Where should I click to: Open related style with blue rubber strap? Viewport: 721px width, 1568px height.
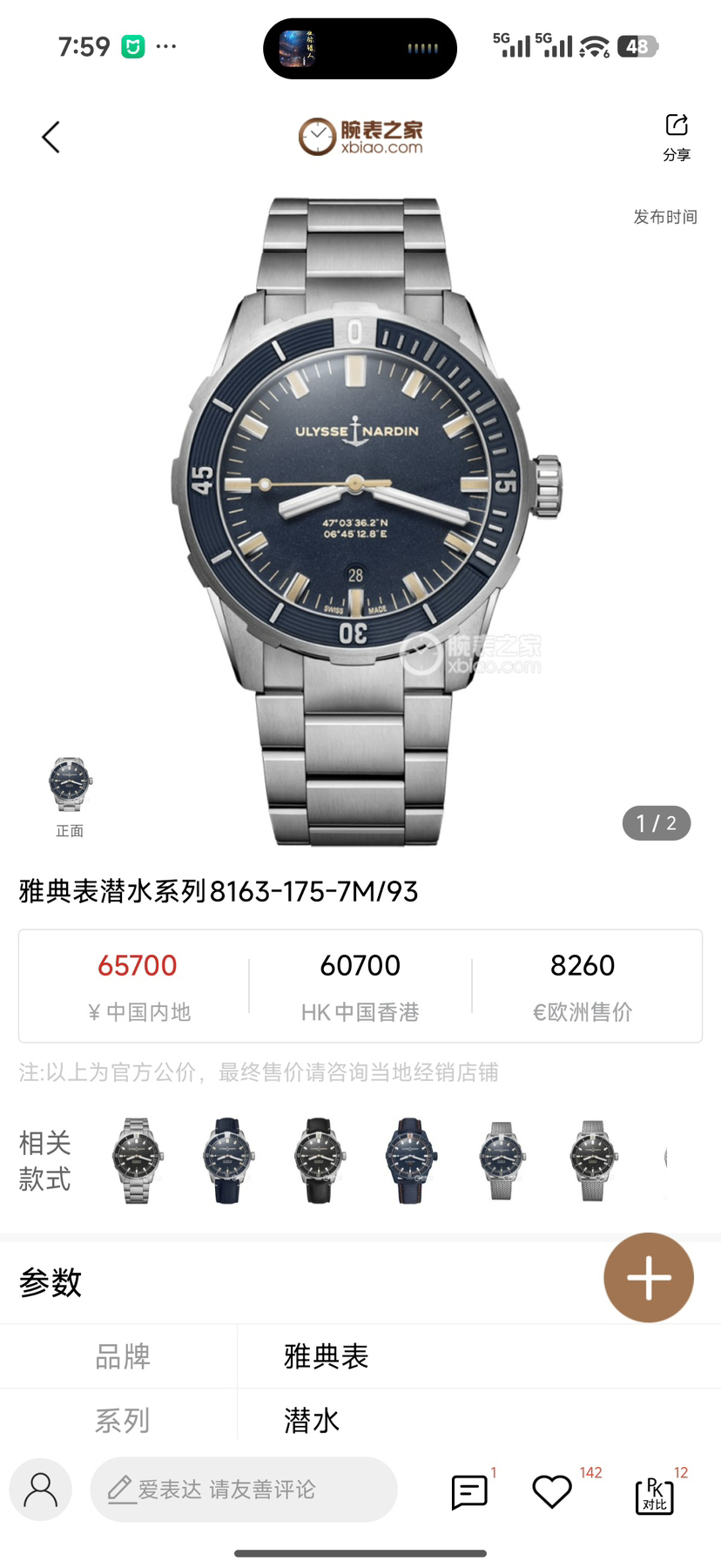[228, 1160]
